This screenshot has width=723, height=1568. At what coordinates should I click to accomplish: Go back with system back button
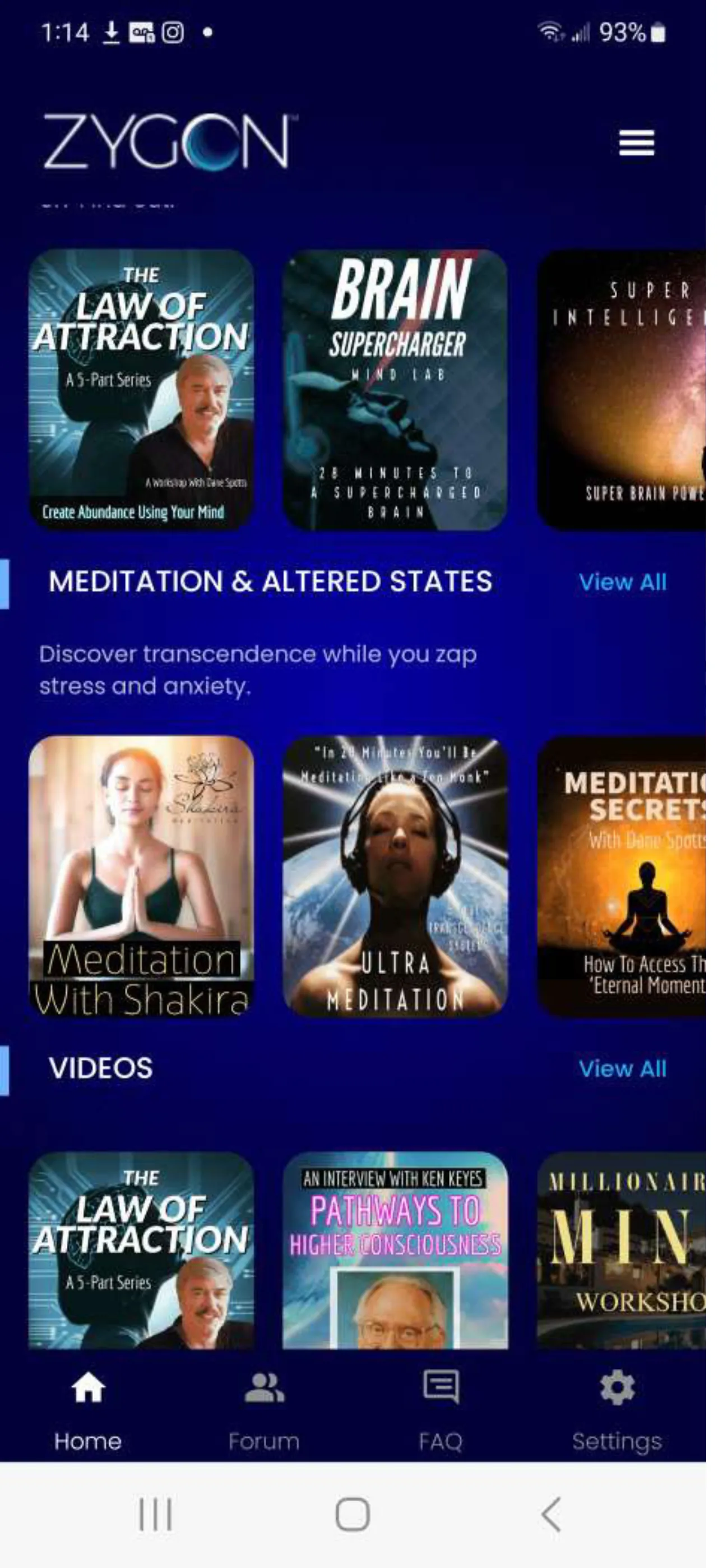pos(551,1514)
